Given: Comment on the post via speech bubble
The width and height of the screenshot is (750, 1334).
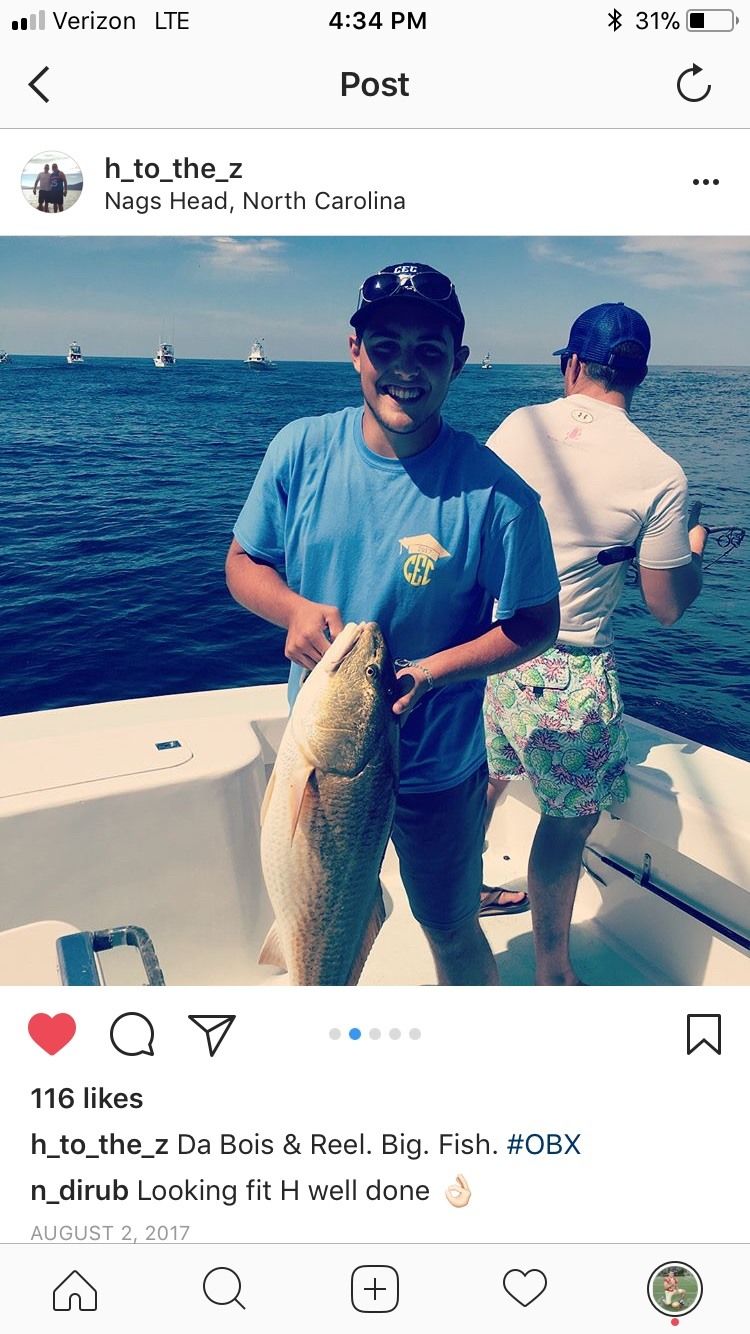Looking at the screenshot, I should click(132, 1034).
